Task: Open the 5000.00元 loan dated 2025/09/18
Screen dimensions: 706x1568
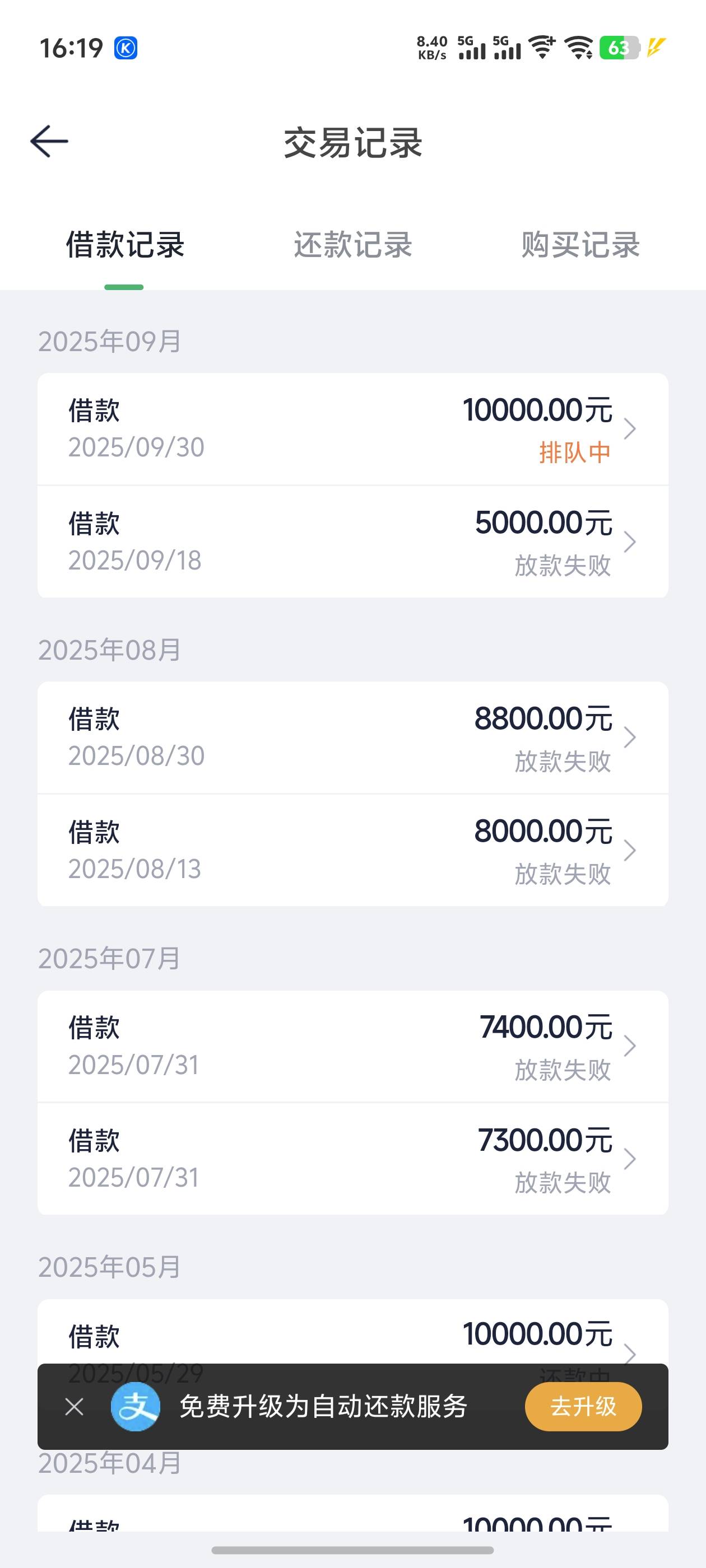Action: [352, 542]
